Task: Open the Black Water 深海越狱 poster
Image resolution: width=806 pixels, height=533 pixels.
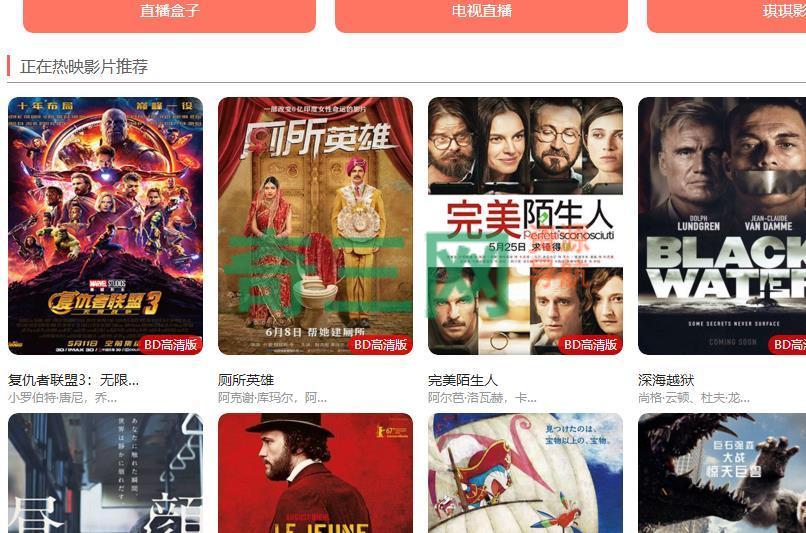Action: (722, 225)
